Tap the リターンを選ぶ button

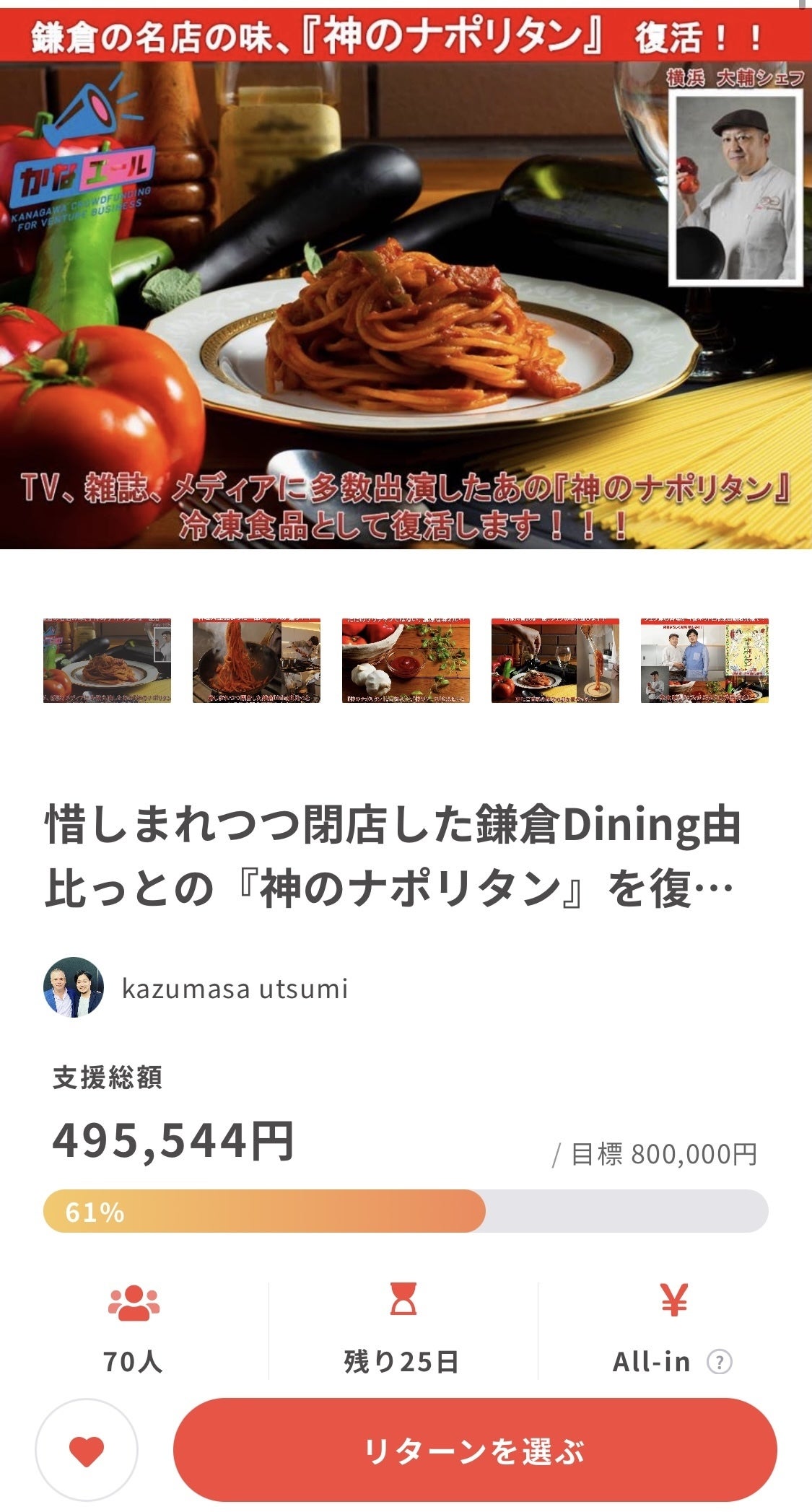pos(474,1450)
